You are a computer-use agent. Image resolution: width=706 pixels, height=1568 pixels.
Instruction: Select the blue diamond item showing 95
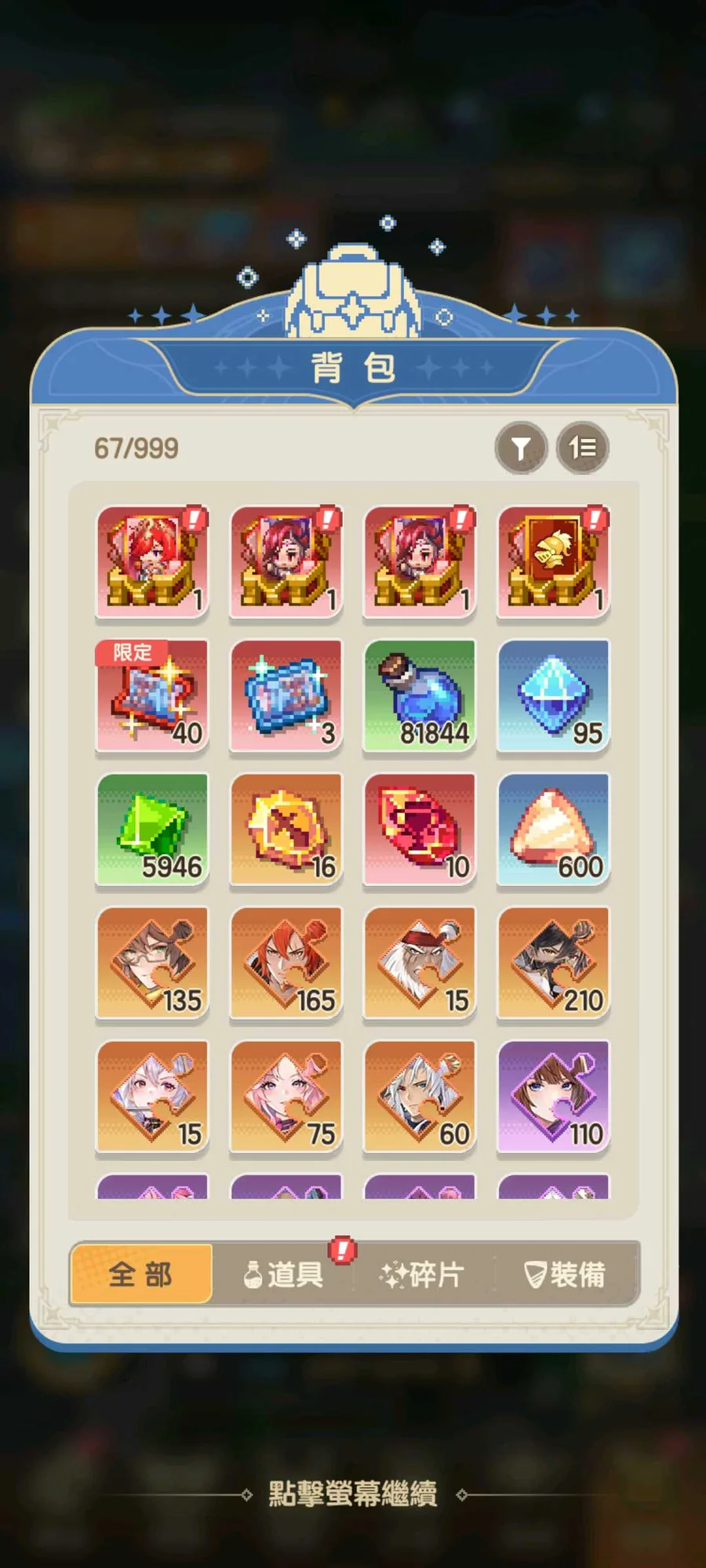pyautogui.click(x=553, y=695)
